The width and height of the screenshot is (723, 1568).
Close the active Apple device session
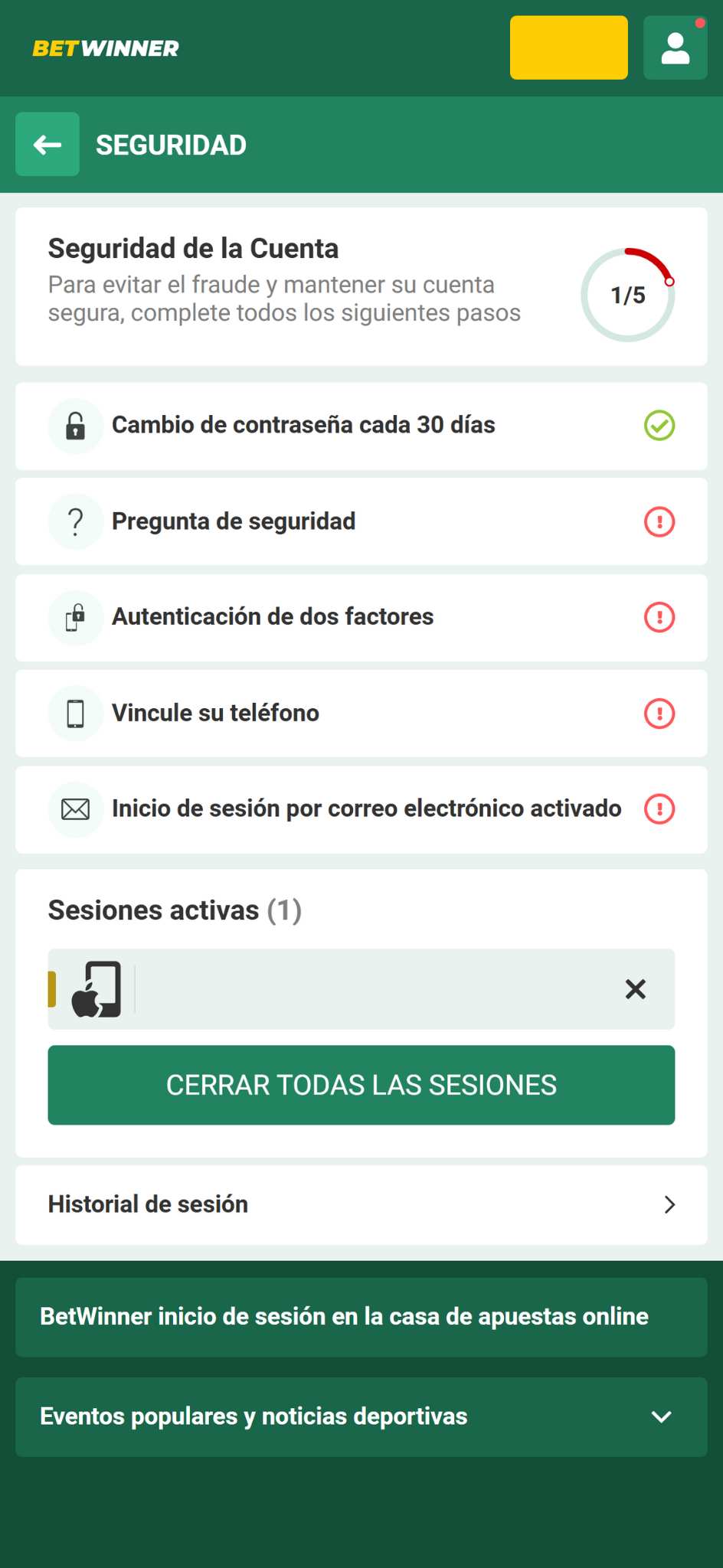tap(635, 989)
